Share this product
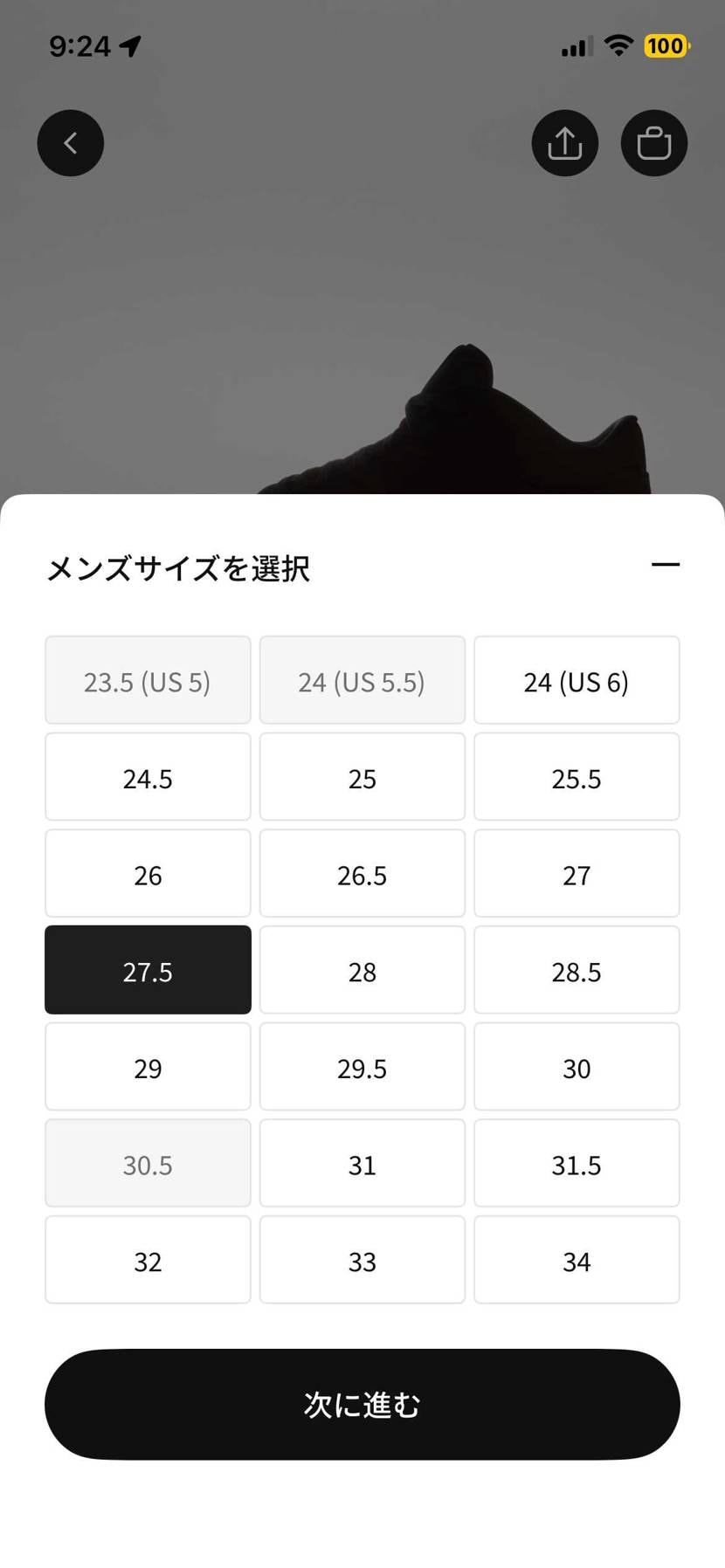 coord(565,143)
